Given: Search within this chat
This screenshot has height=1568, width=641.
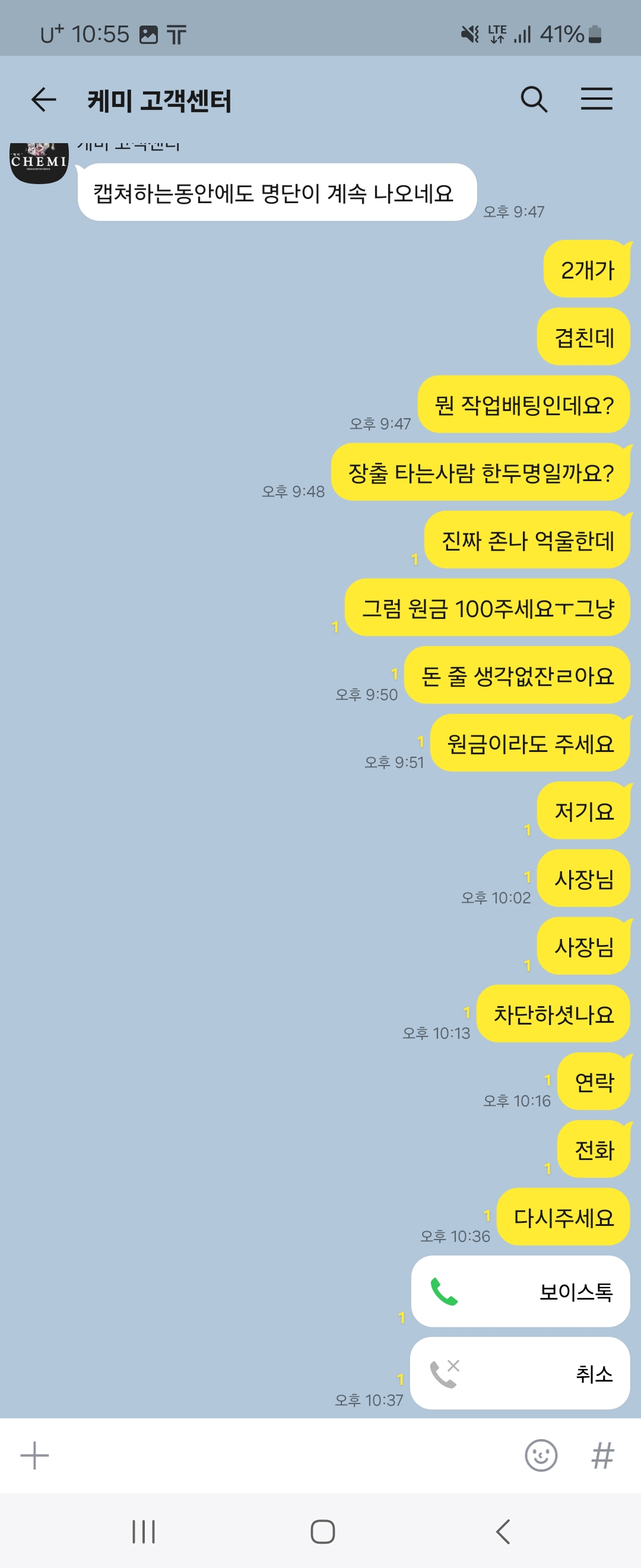Looking at the screenshot, I should tap(534, 99).
